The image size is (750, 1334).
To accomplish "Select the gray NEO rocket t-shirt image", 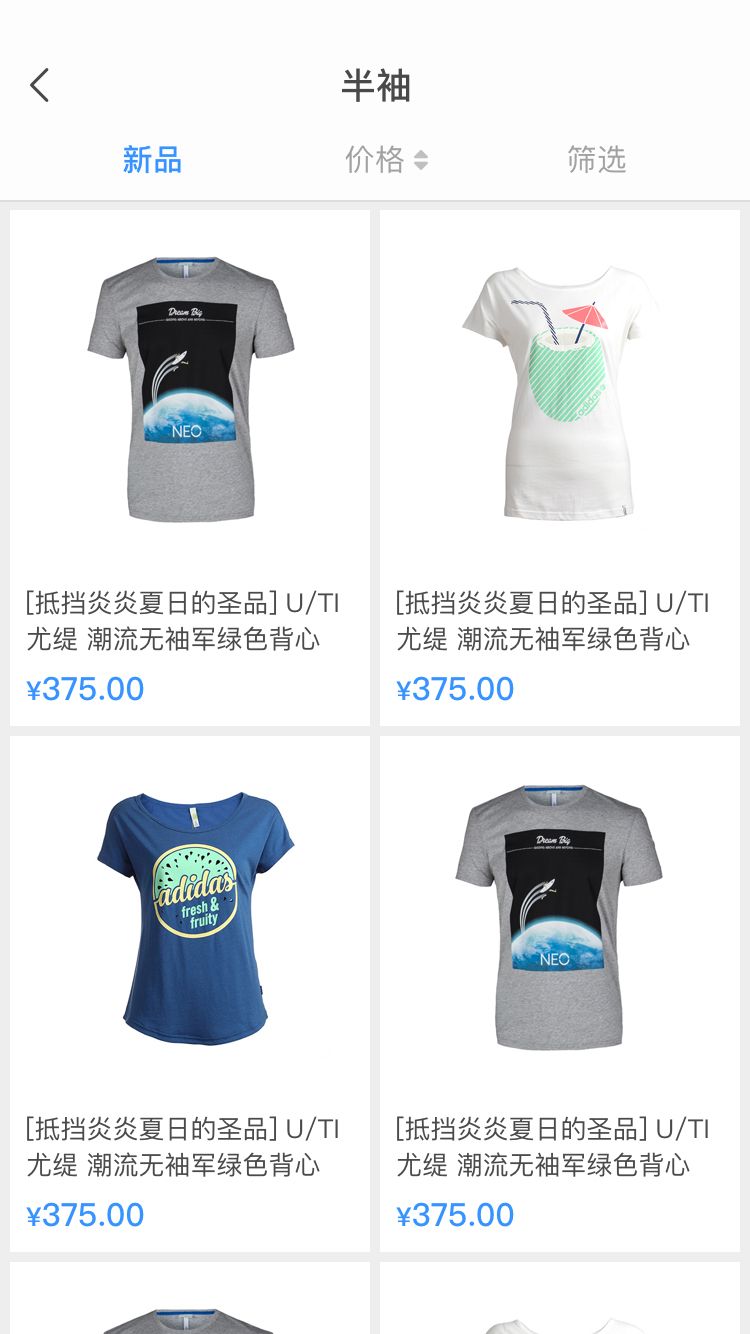I will click(x=189, y=388).
